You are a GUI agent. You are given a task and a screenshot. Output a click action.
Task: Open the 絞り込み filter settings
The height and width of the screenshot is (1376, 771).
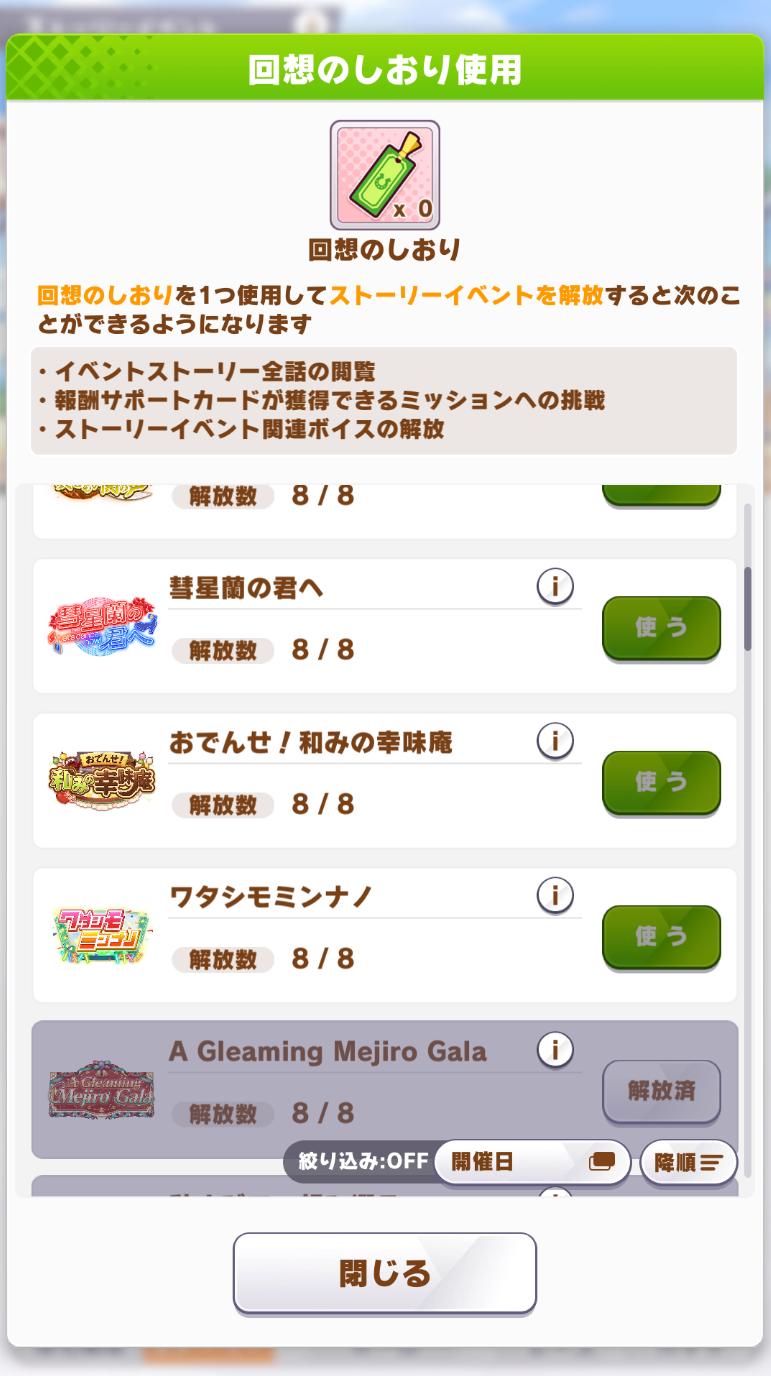[360, 1161]
